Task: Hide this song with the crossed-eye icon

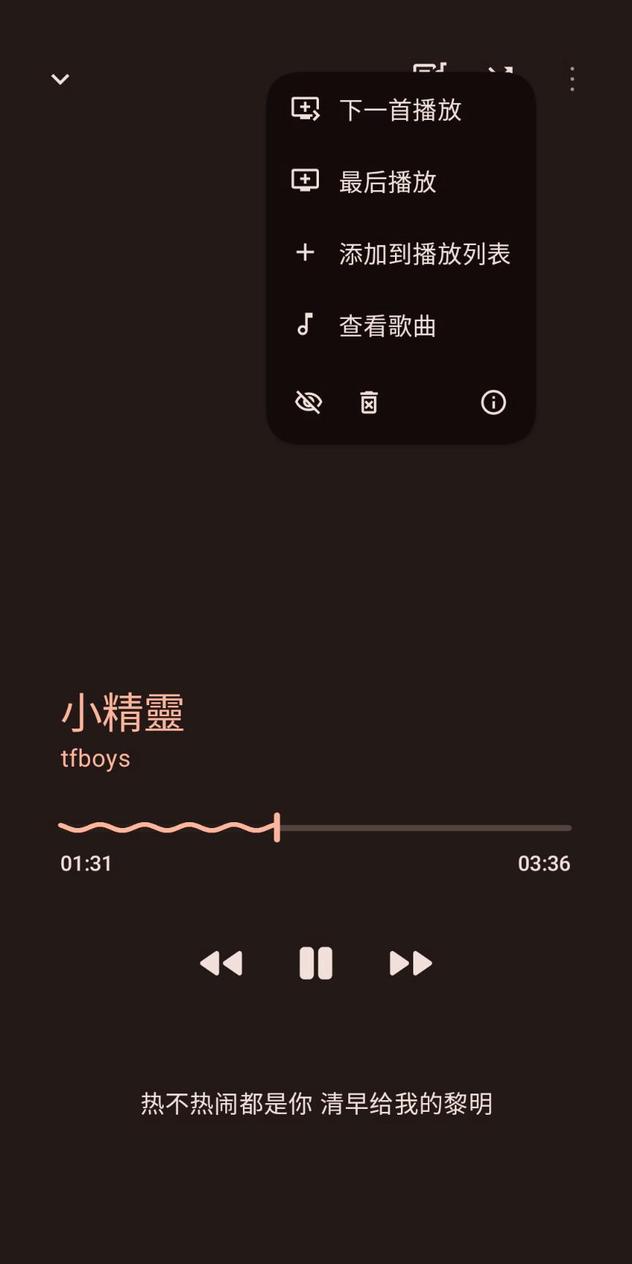Action: tap(308, 402)
